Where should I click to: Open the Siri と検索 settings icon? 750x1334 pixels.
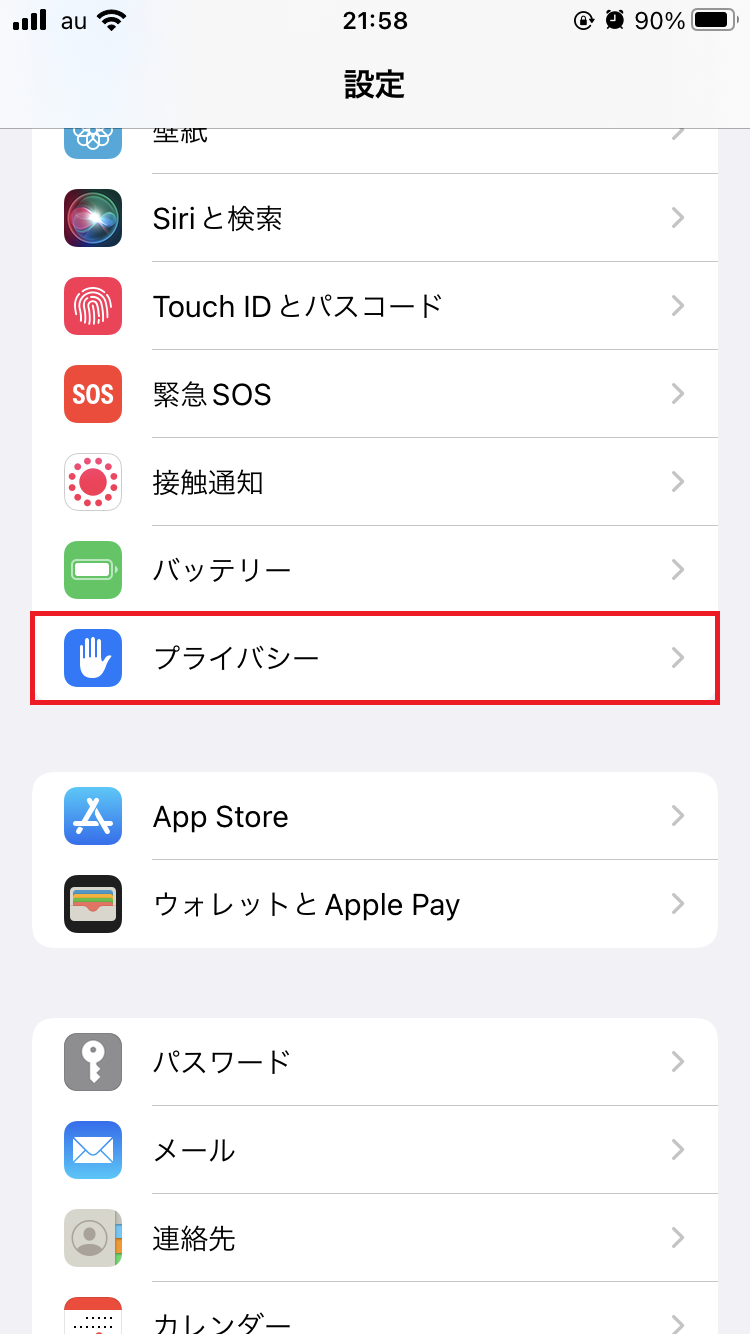coord(92,217)
